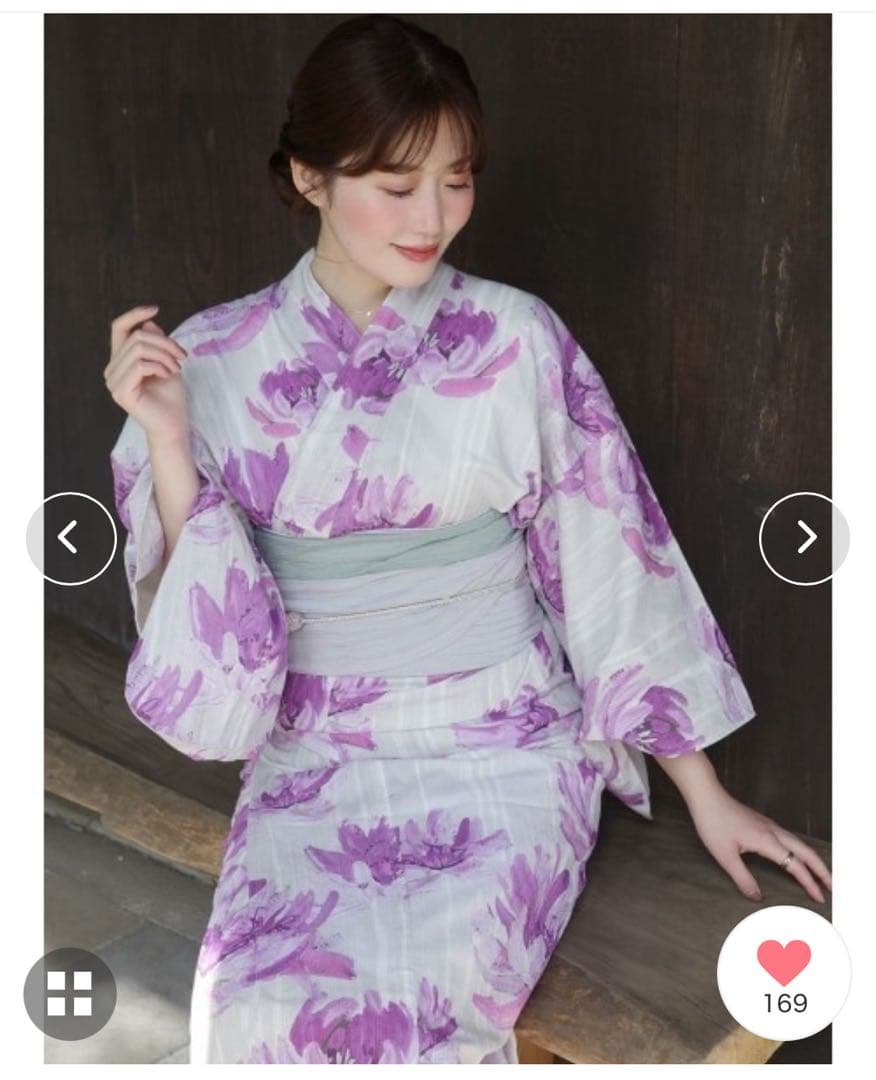
Task: Open the image grid view
Action: tap(70, 993)
